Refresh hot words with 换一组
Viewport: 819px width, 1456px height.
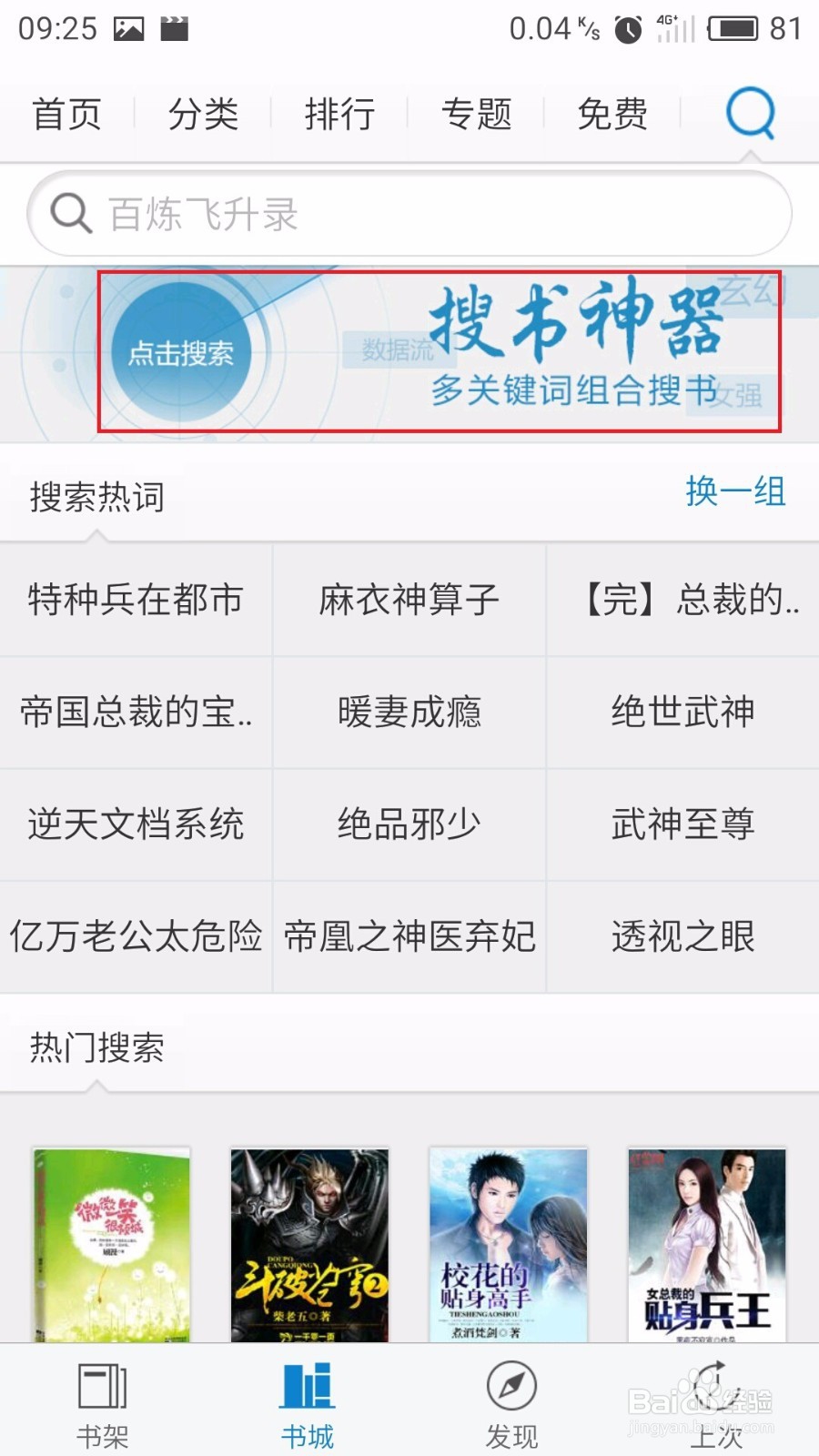click(x=733, y=494)
